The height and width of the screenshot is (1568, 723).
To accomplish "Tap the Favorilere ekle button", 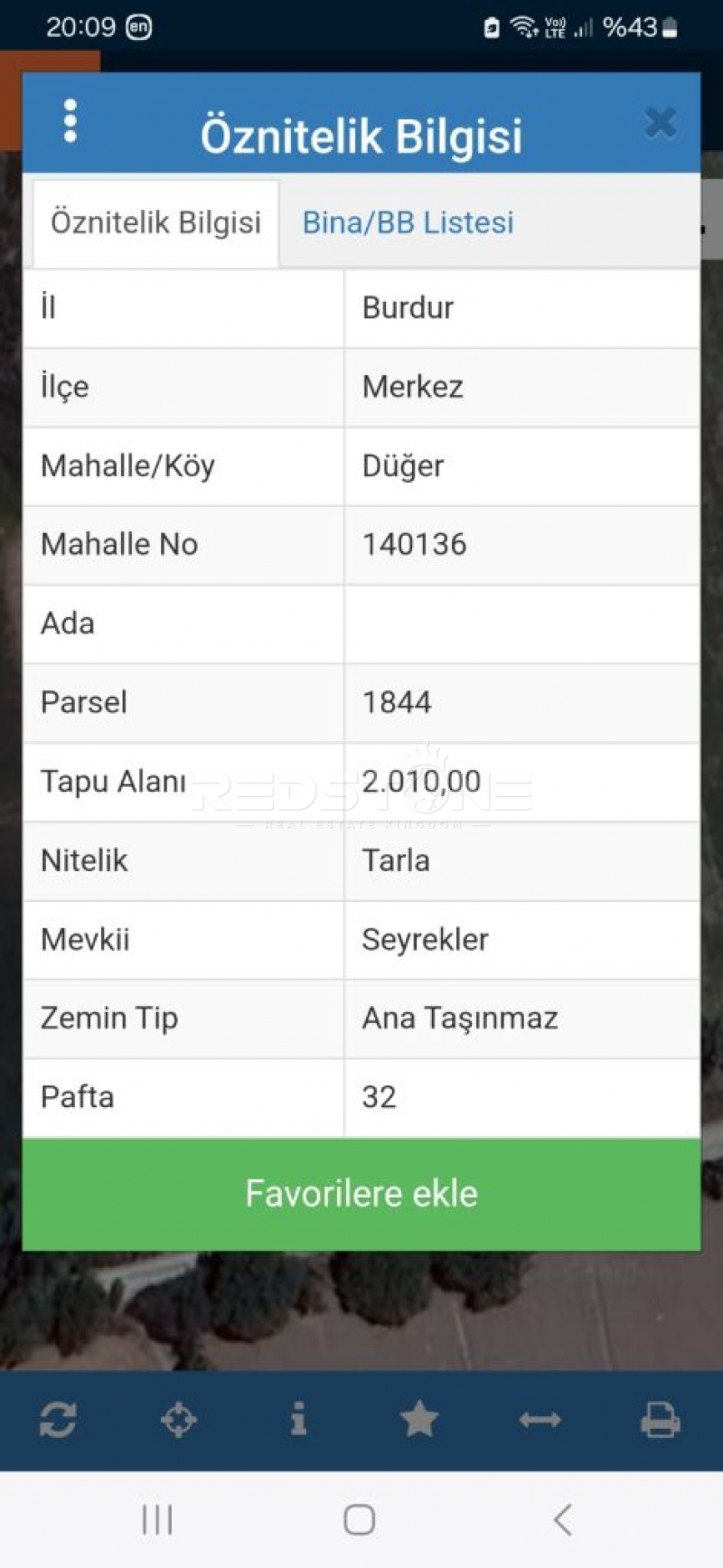I will (361, 1194).
